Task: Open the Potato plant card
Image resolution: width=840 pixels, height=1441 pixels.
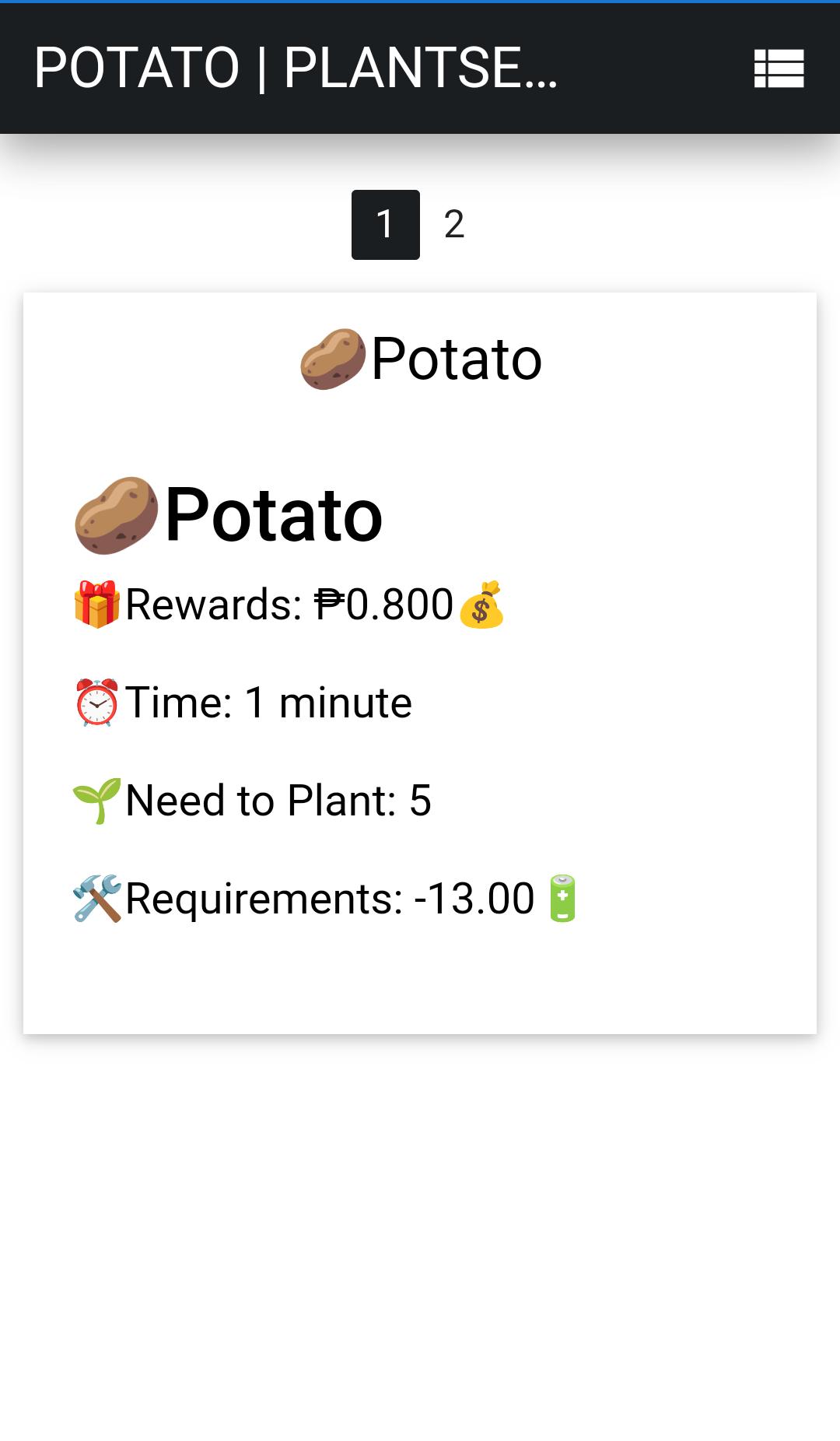Action: (x=420, y=663)
